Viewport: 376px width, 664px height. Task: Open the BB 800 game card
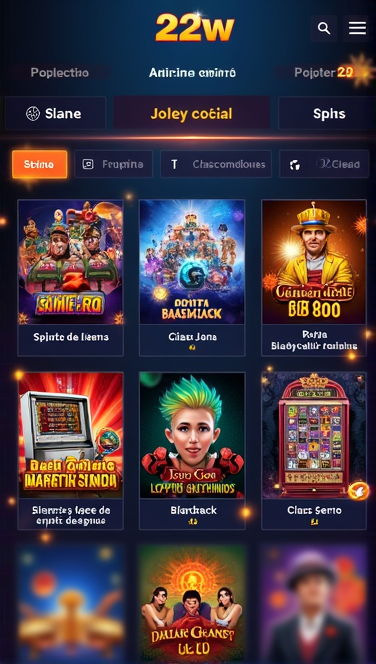coord(314,277)
